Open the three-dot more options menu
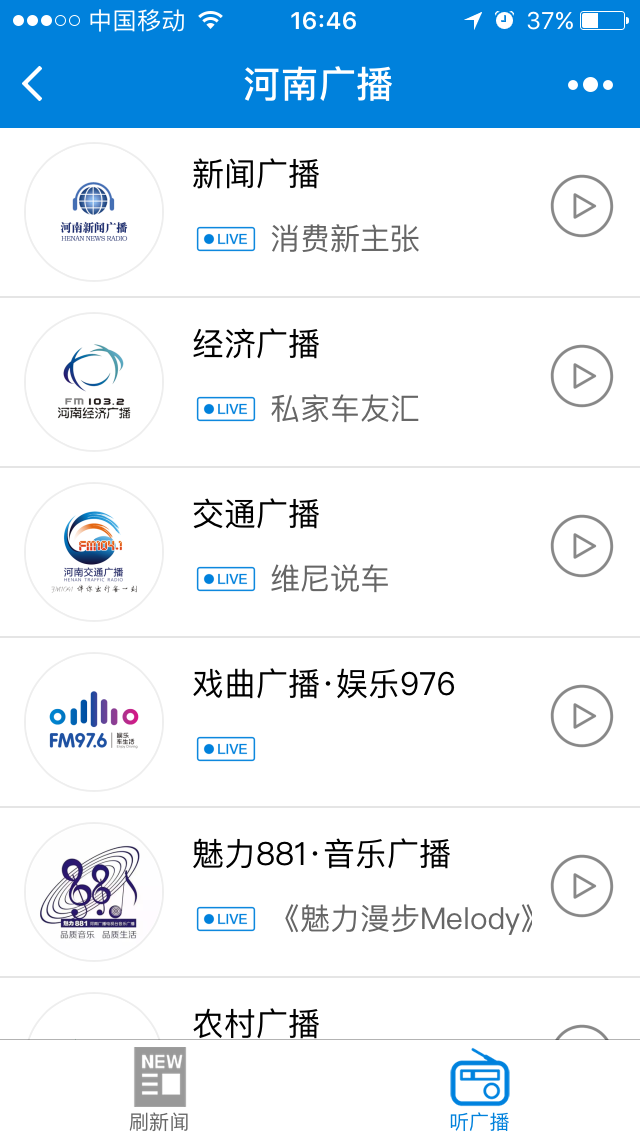Screen dimensions: 640x1136 (x=590, y=85)
